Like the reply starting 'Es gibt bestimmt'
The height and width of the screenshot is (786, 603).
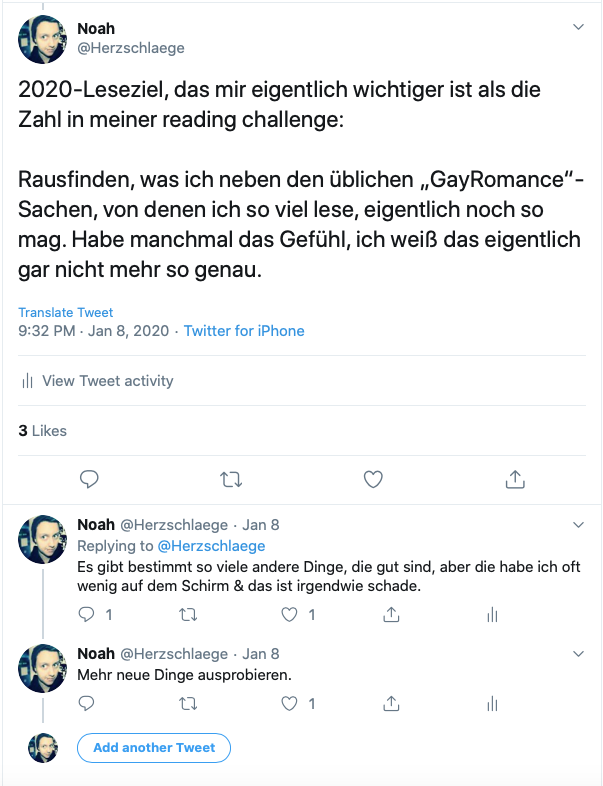tap(290, 615)
